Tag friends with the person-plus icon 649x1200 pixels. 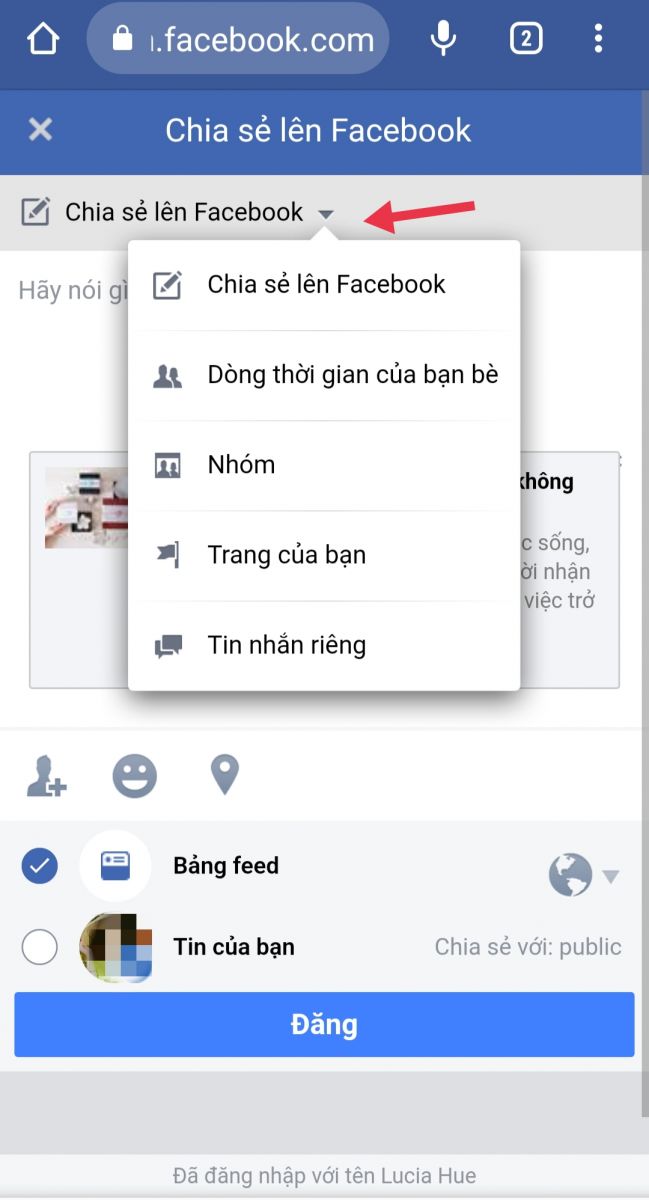coord(46,776)
